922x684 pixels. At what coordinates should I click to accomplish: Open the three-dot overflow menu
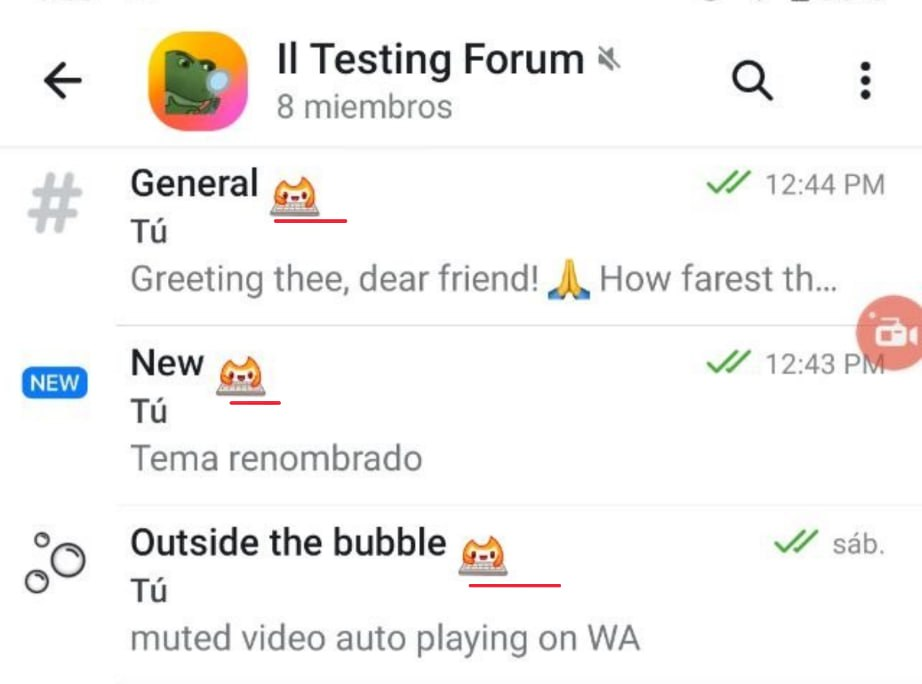866,81
